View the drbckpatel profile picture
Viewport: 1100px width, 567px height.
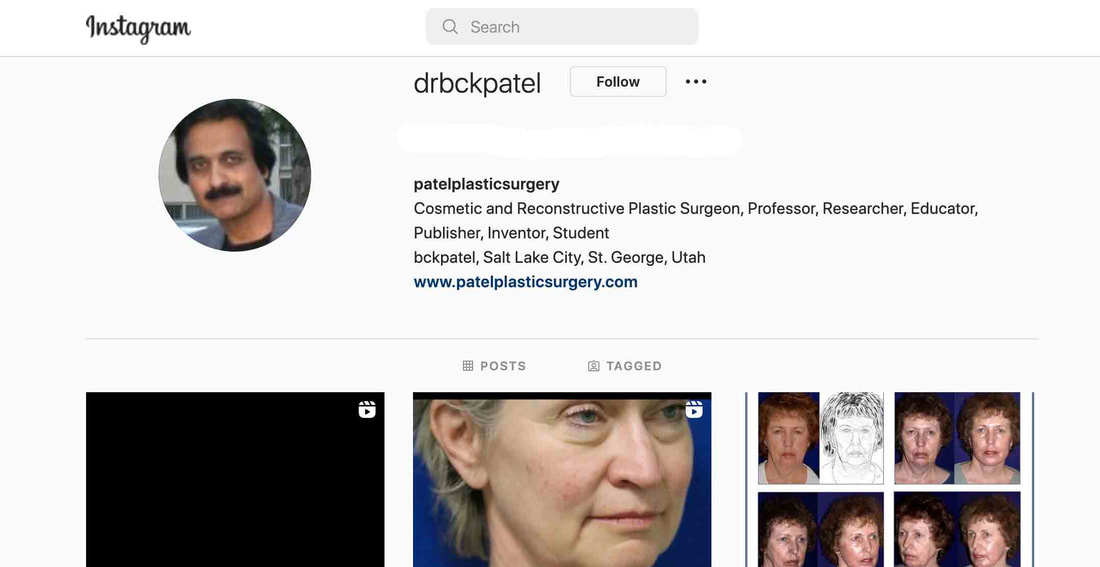click(235, 175)
